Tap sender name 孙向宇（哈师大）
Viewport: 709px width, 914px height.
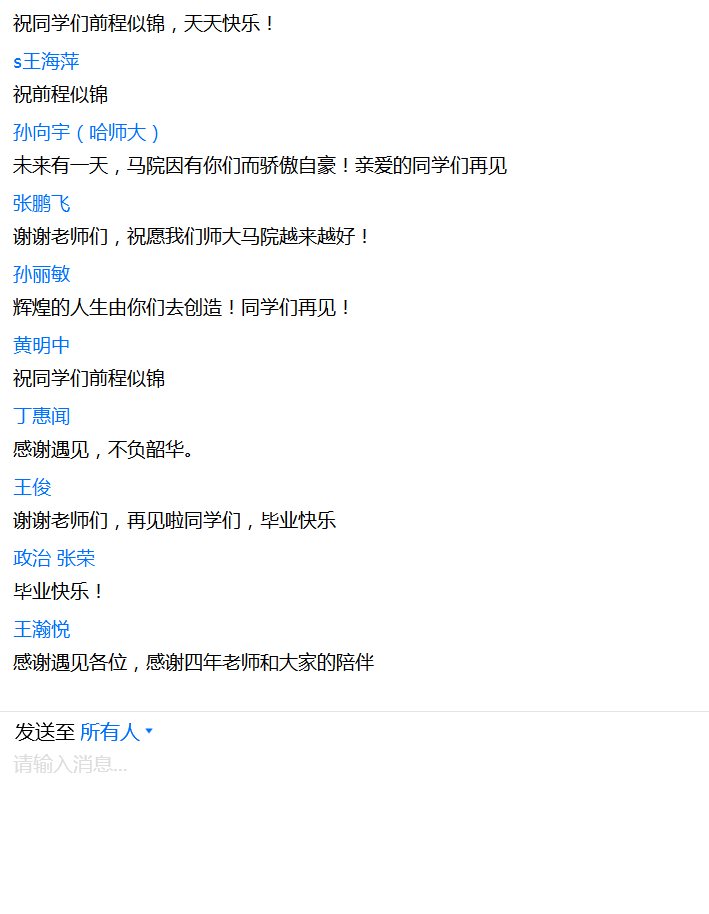[x=87, y=133]
